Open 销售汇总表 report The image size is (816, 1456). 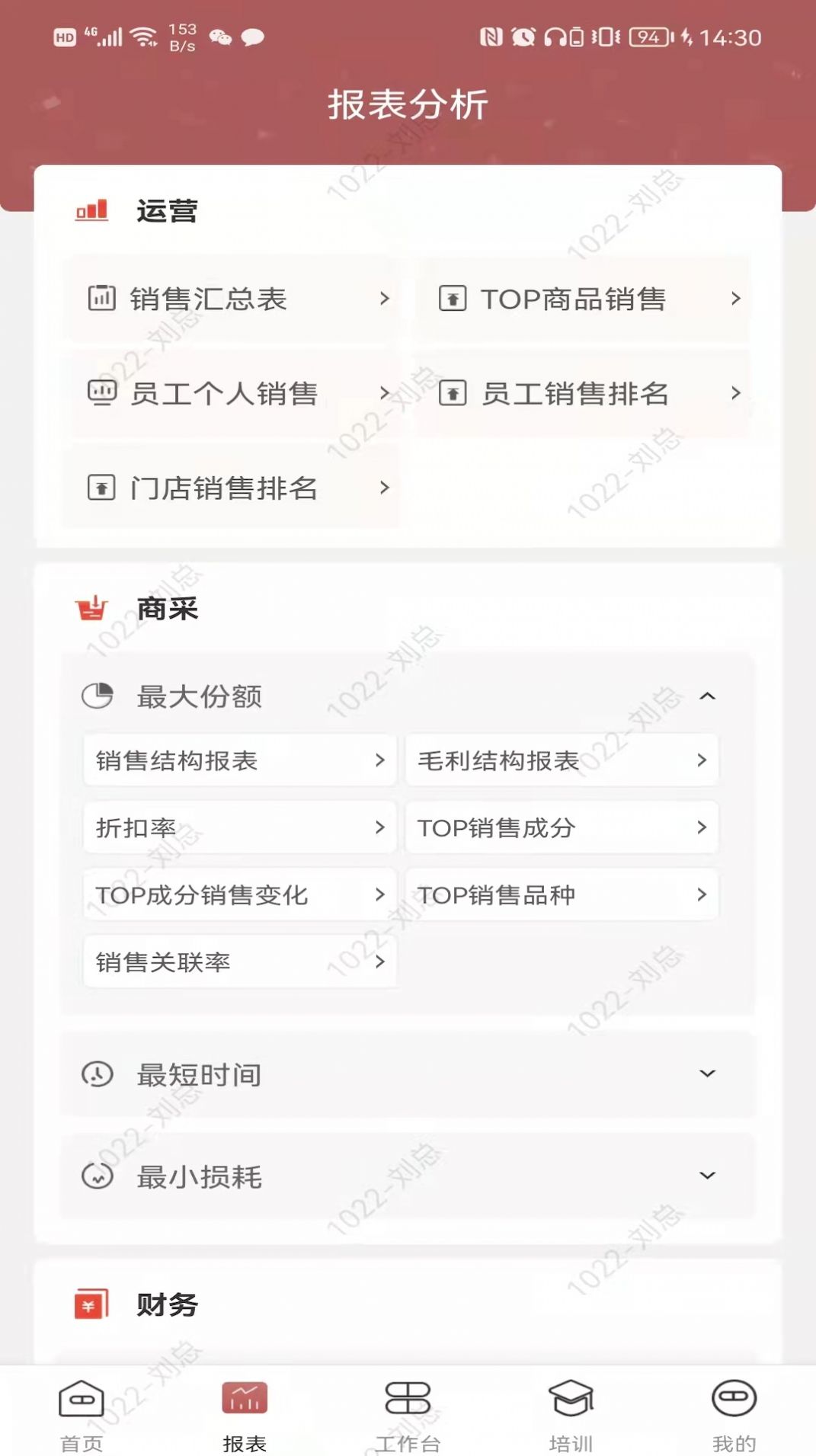pos(231,299)
